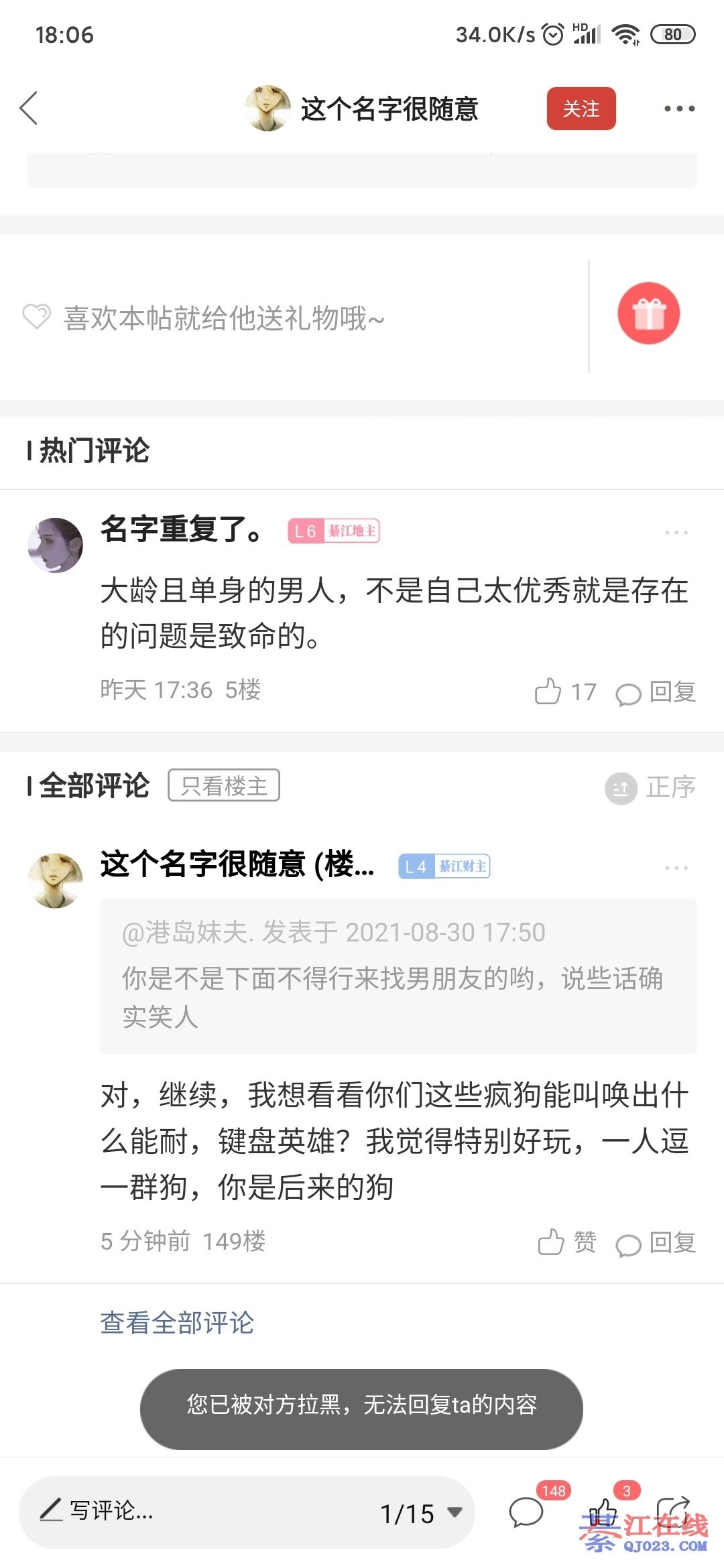Open options for the 149楼 comment
This screenshot has height=1568, width=724.
[x=676, y=868]
